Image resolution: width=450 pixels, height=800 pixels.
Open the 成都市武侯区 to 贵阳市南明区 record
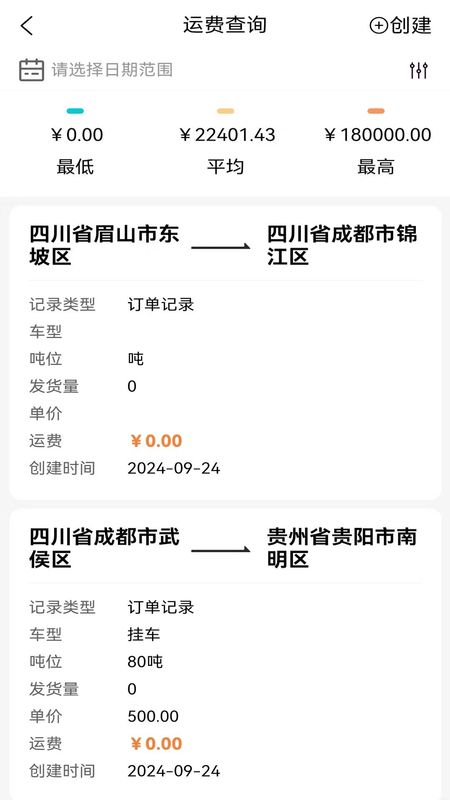point(225,654)
